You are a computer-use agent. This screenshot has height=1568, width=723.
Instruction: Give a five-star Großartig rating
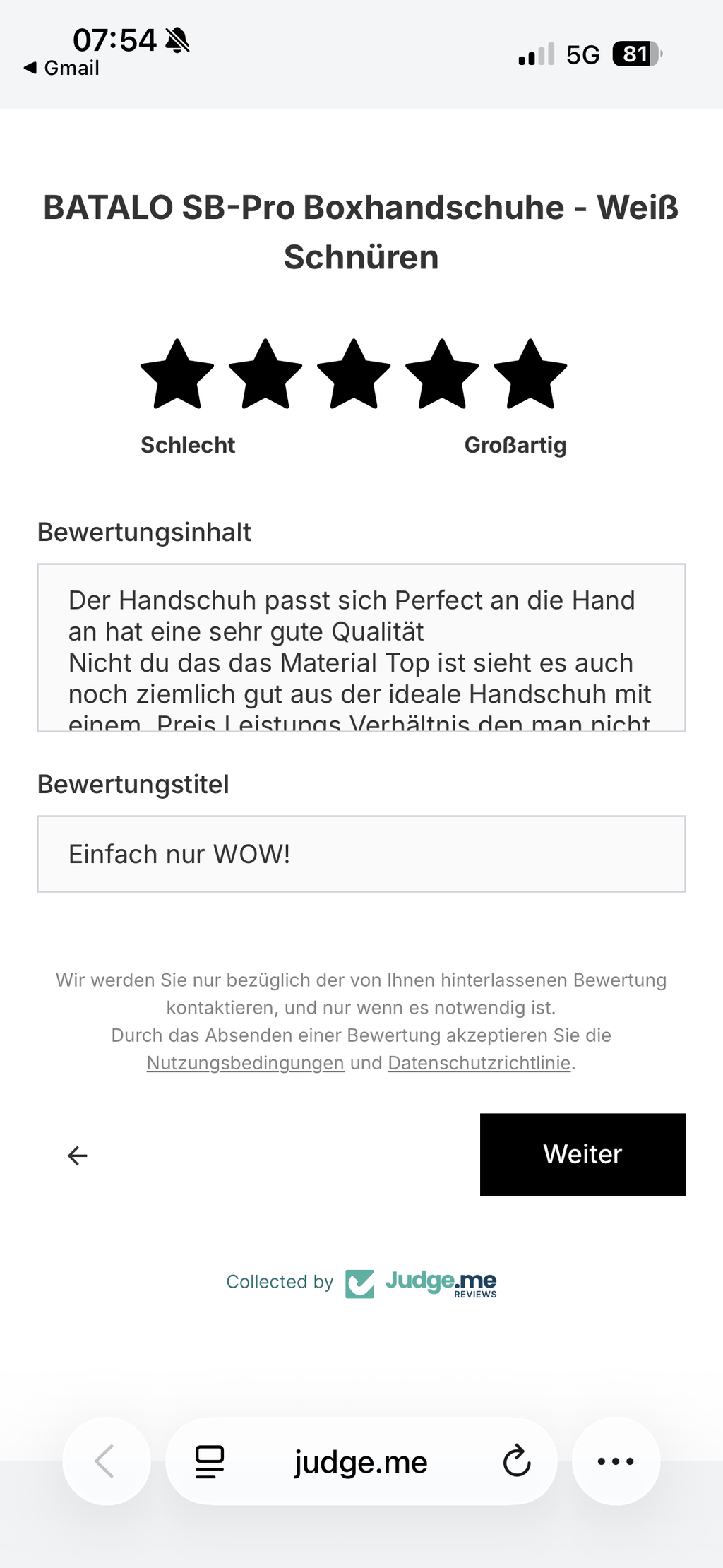click(x=530, y=374)
